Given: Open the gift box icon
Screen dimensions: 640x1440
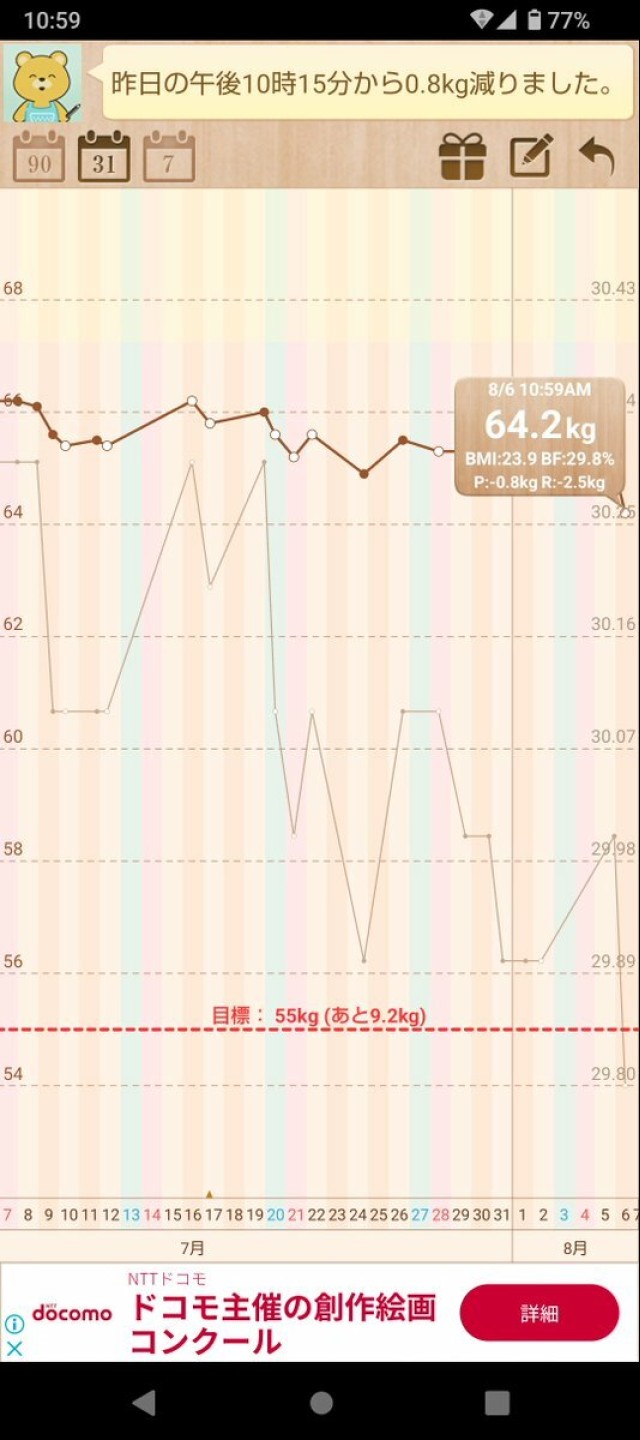Looking at the screenshot, I should 462,157.
